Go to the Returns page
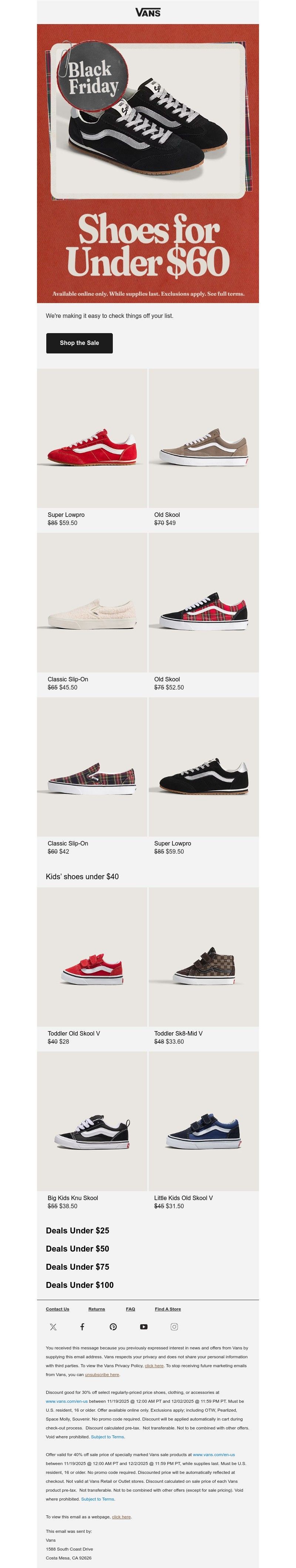Screen dimensions: 296x1568 coord(97,1309)
